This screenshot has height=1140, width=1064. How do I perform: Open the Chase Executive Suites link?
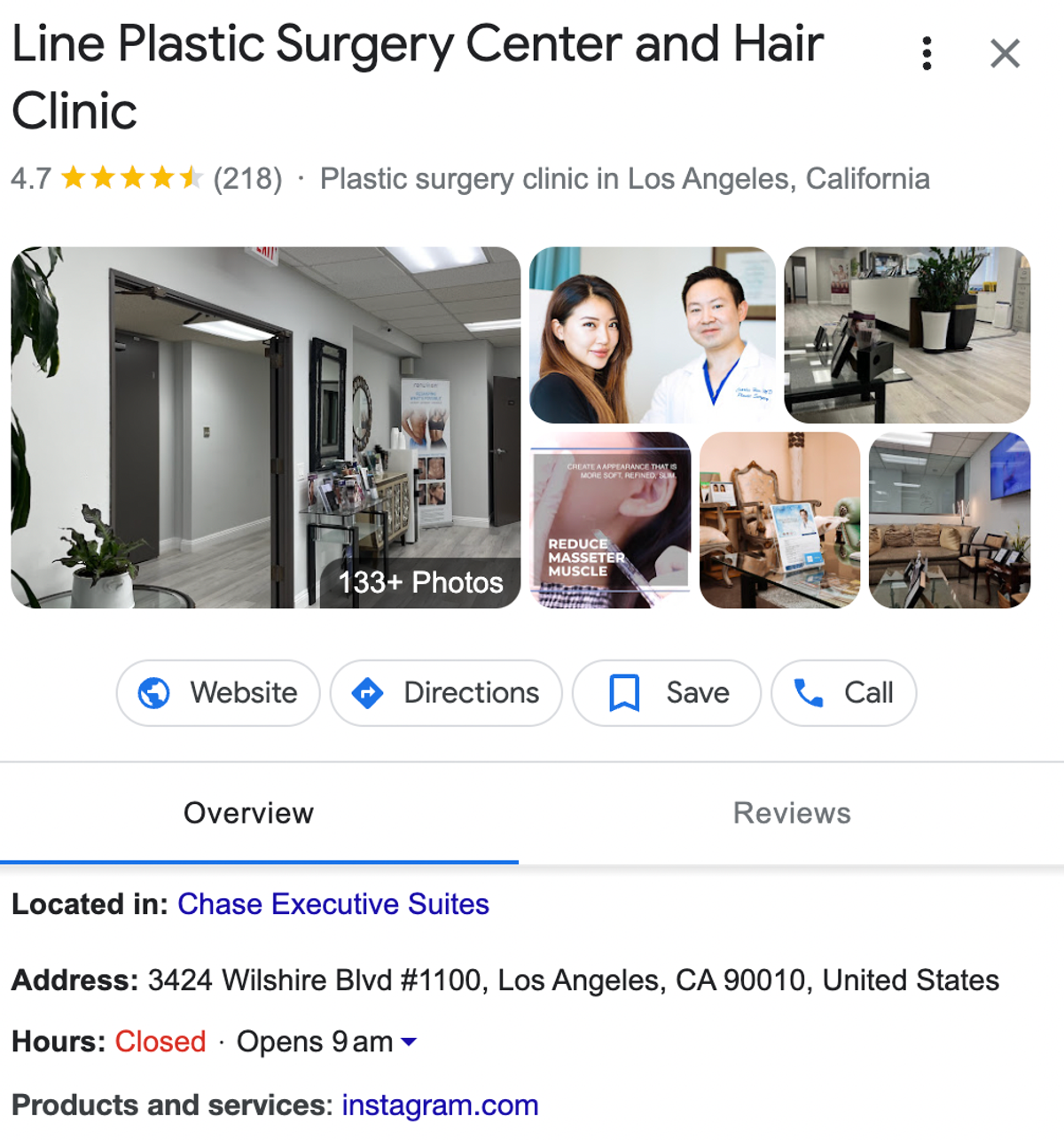coord(333,904)
